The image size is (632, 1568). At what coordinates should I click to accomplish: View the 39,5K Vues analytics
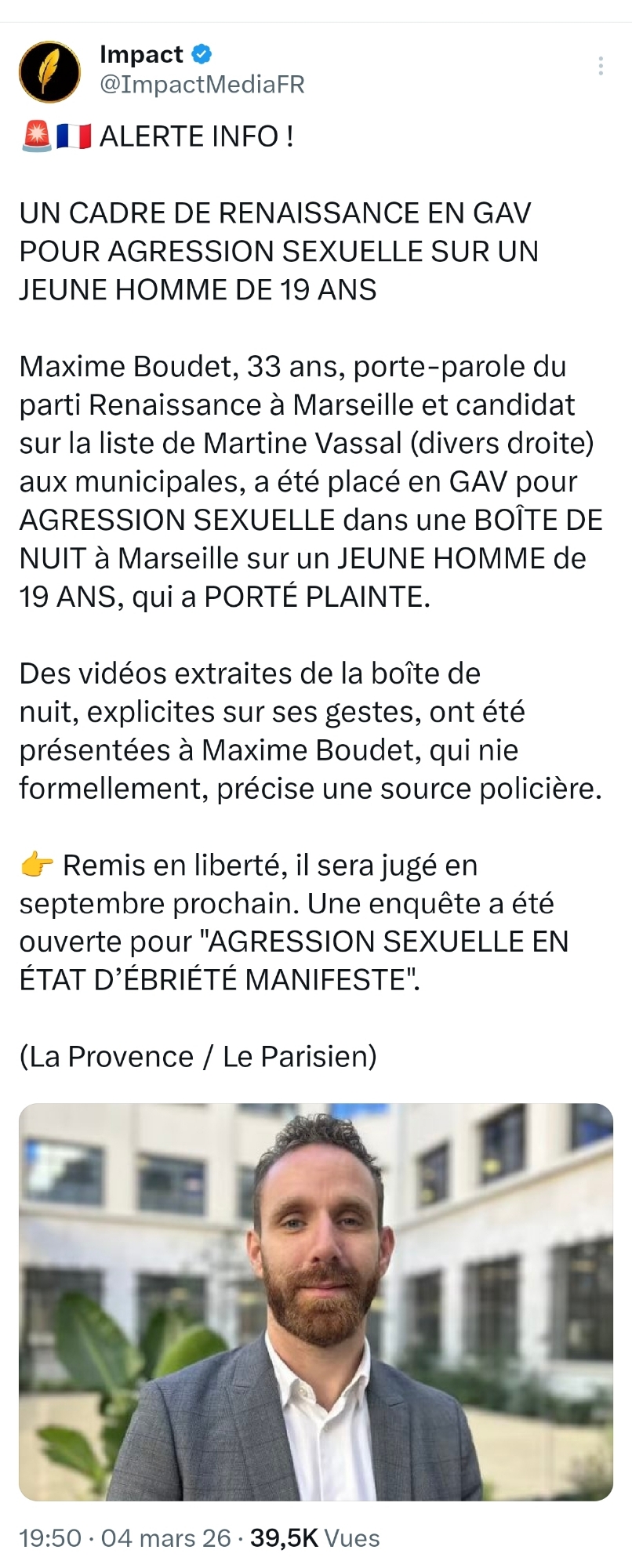pos(314,1538)
